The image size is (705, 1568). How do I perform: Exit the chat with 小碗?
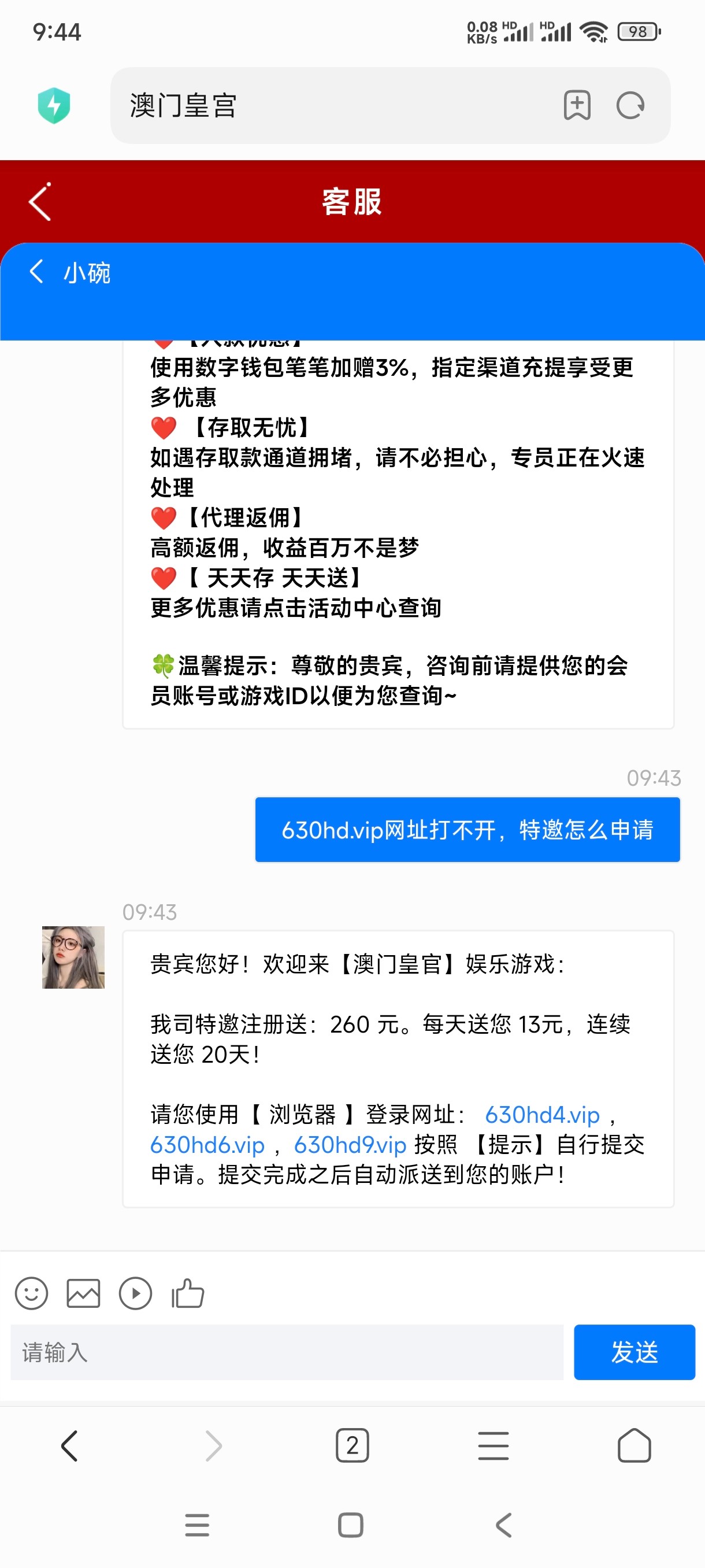point(36,272)
